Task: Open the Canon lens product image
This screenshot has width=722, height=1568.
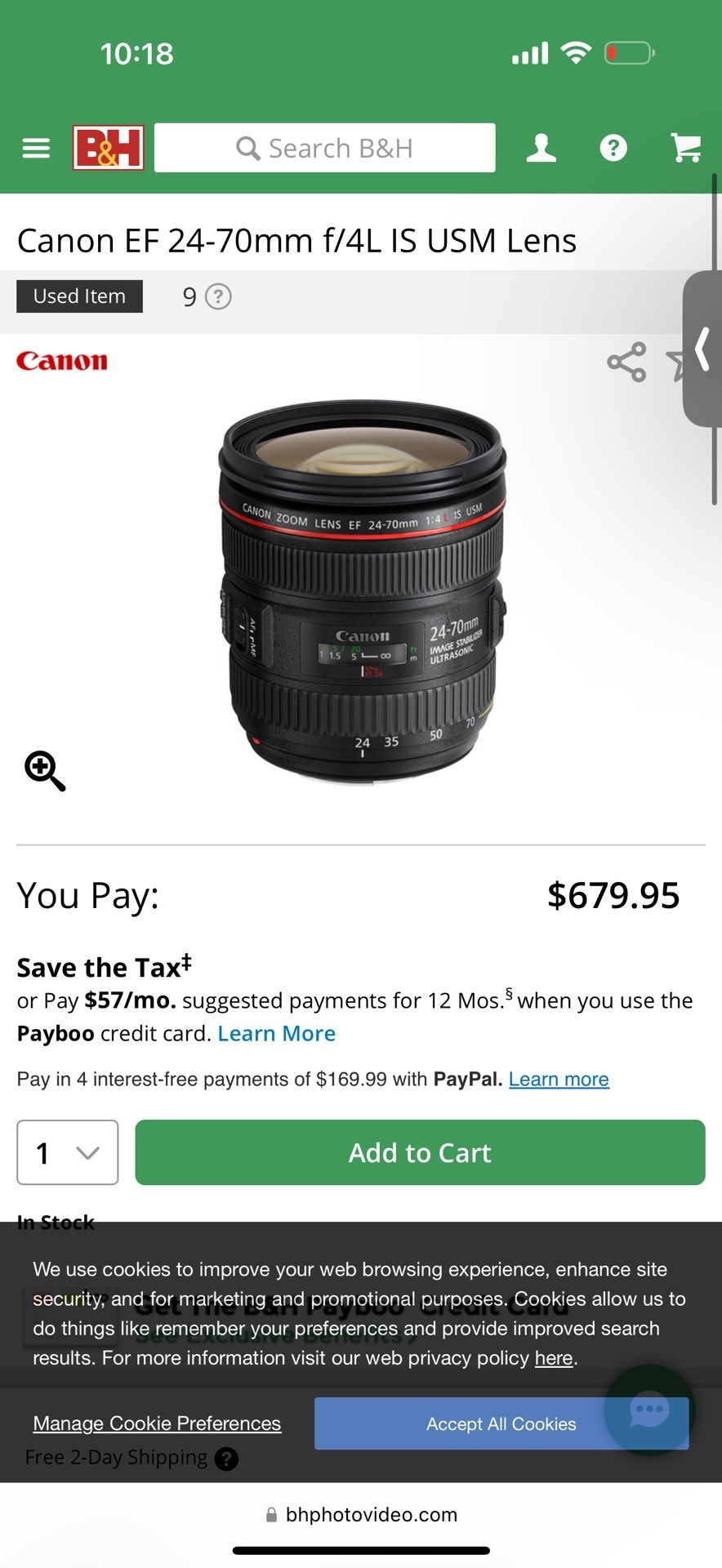Action: point(362,591)
